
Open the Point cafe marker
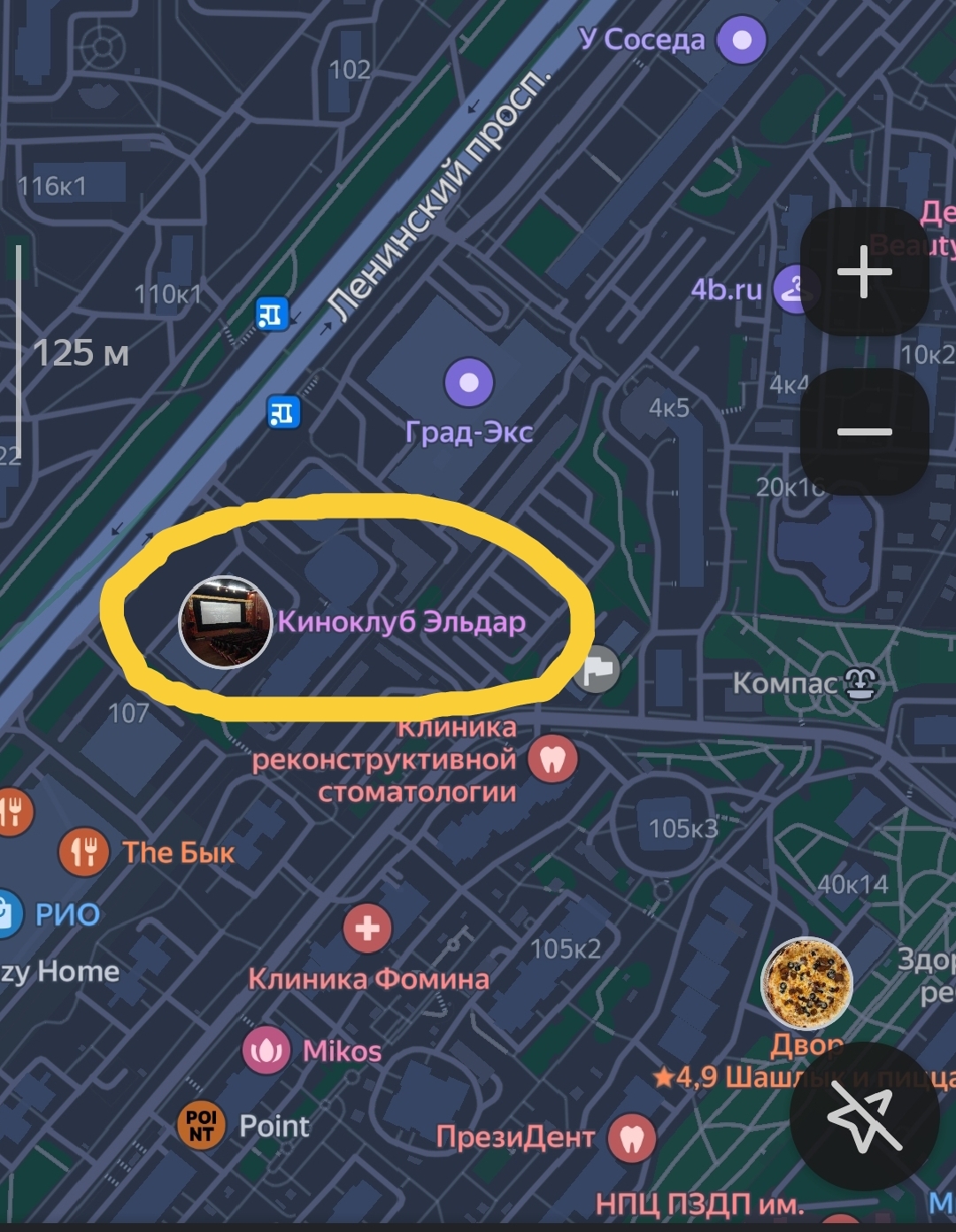tap(202, 1126)
